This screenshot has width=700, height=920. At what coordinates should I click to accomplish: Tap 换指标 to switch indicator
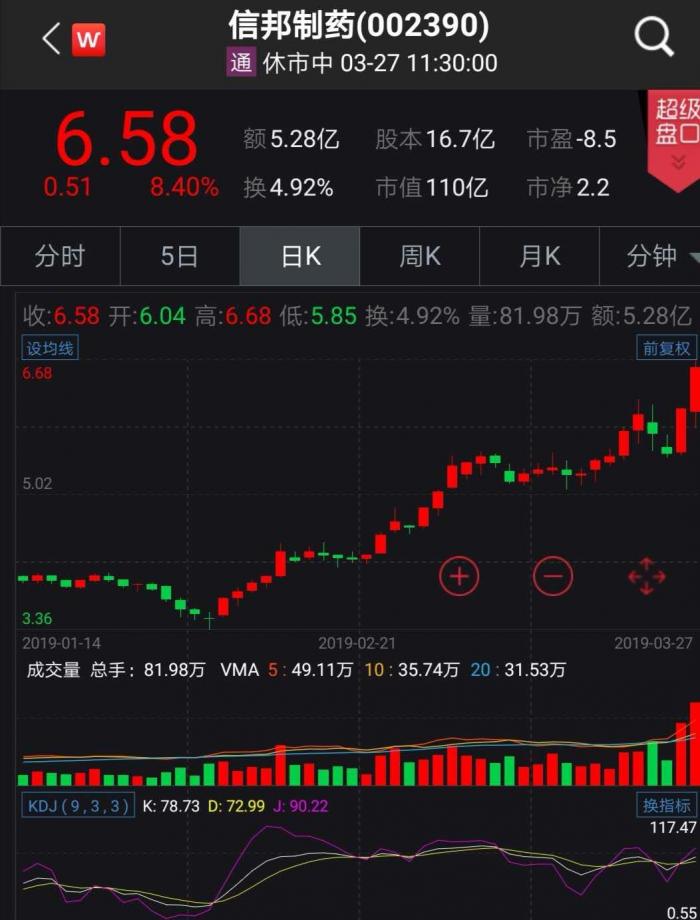[666, 805]
